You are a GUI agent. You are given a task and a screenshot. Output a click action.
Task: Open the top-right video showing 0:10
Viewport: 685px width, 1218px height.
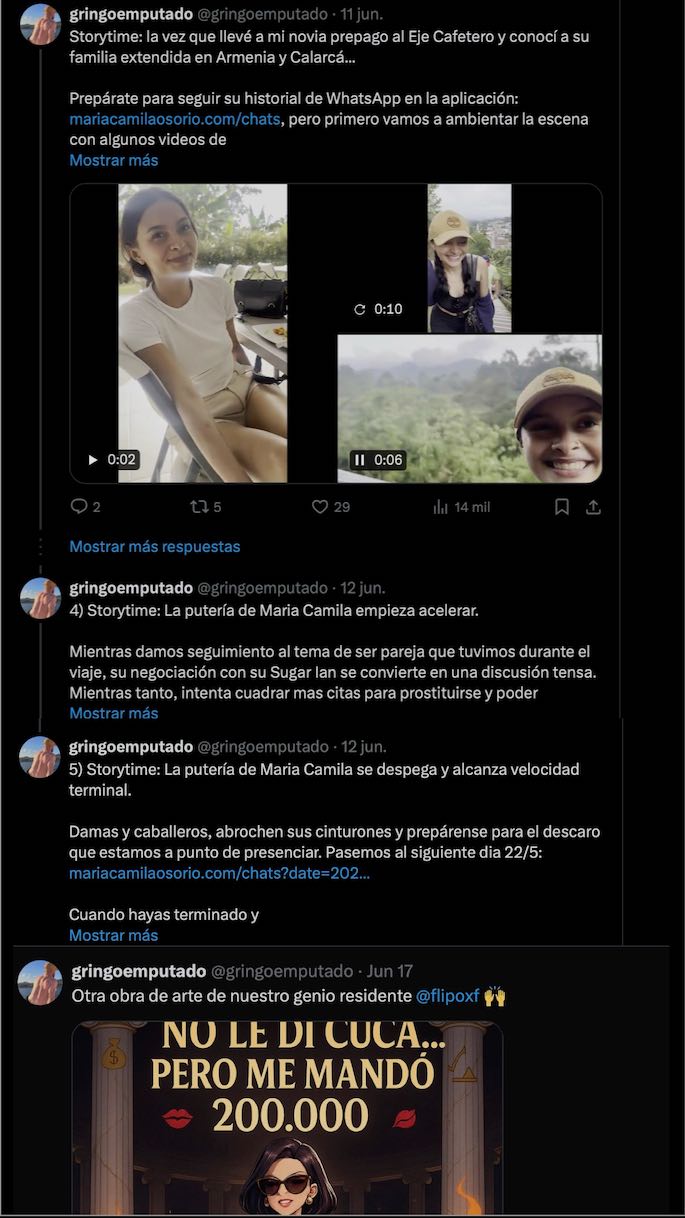[x=469, y=257]
